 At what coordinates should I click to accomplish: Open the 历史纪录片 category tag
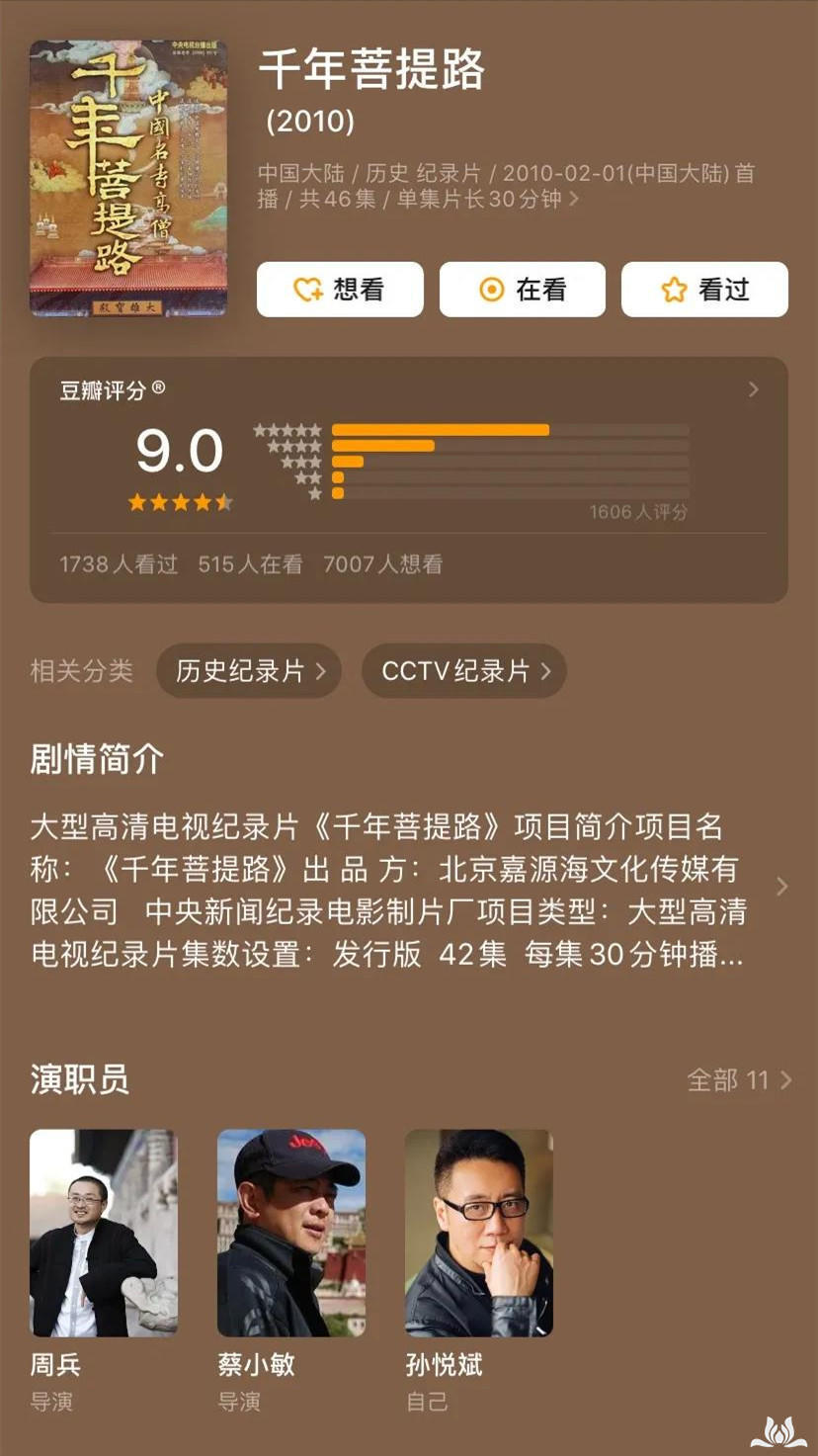point(248,670)
